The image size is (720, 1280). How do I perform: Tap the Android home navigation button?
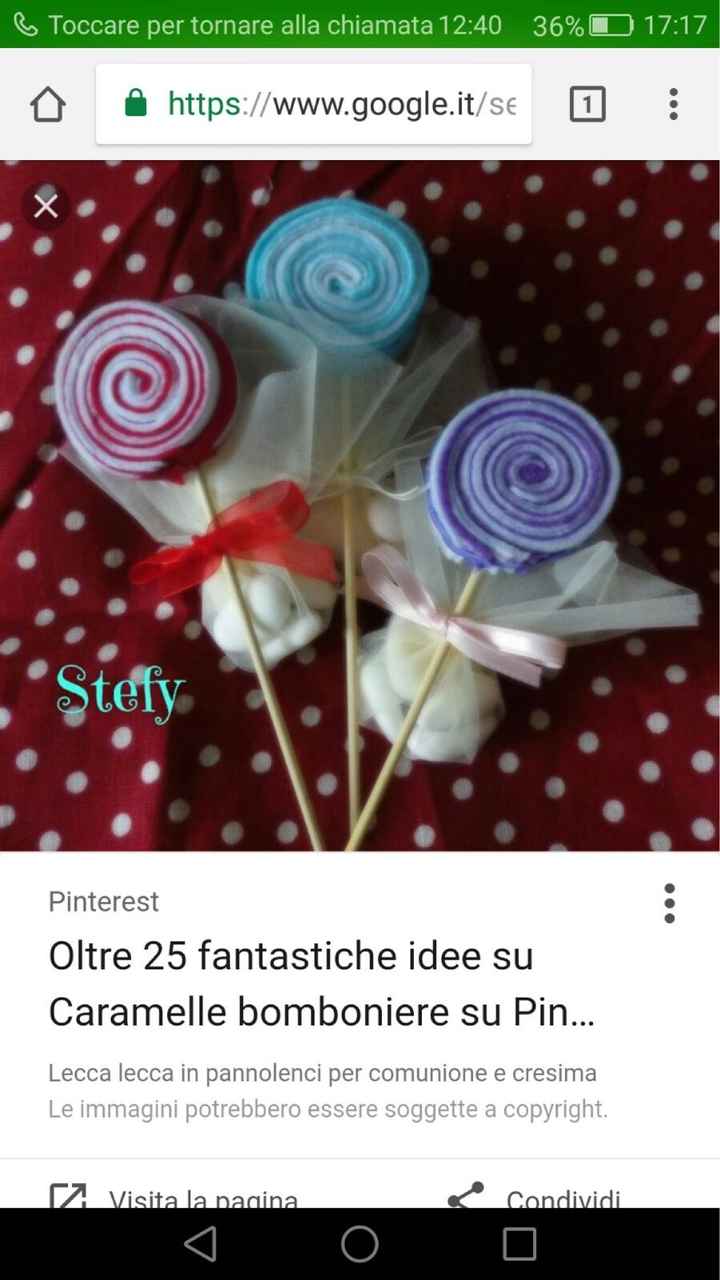click(x=360, y=1245)
